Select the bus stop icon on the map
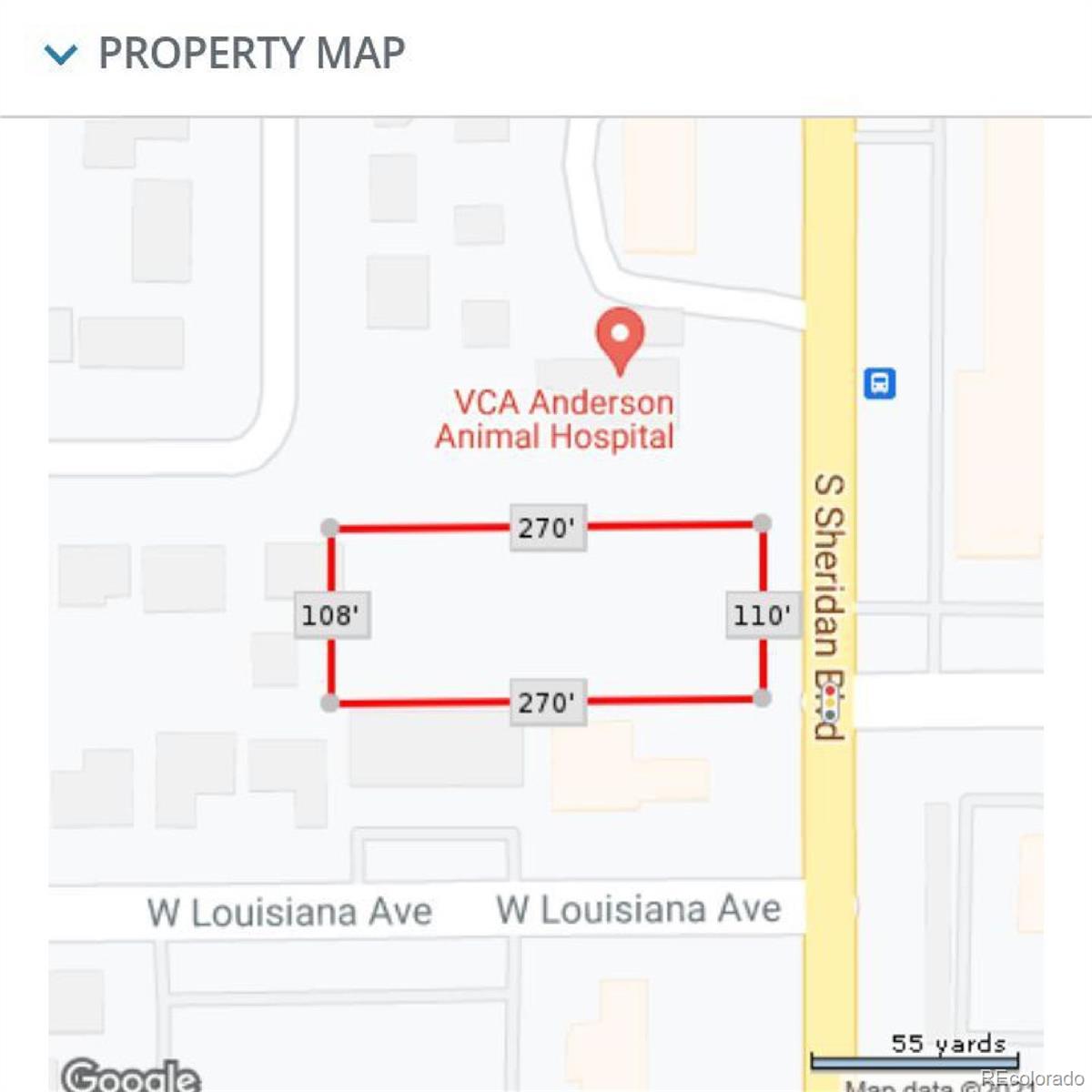This screenshot has height=1092, width=1092. click(879, 383)
